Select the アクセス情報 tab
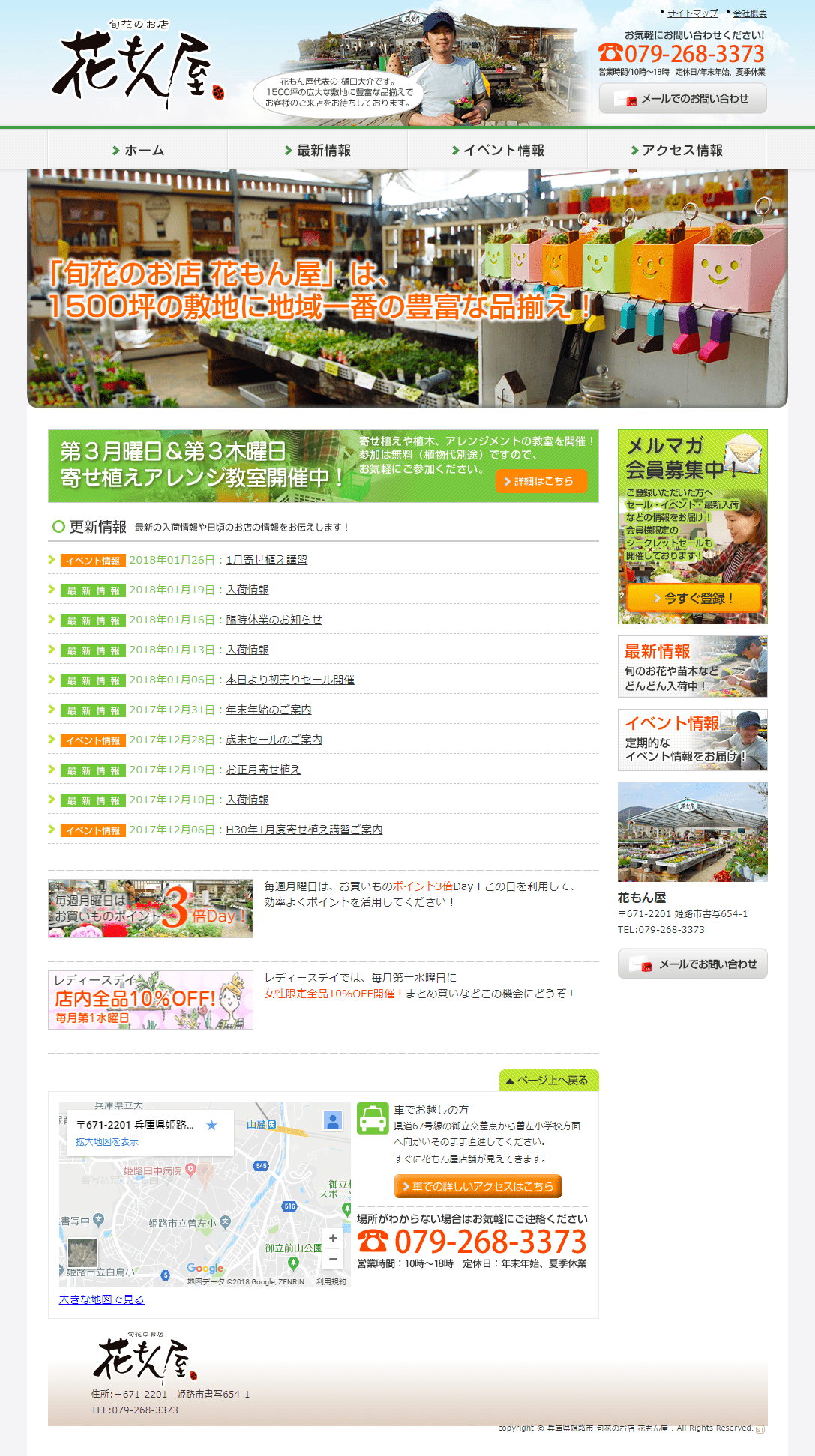This screenshot has height=1456, width=815. tap(677, 151)
